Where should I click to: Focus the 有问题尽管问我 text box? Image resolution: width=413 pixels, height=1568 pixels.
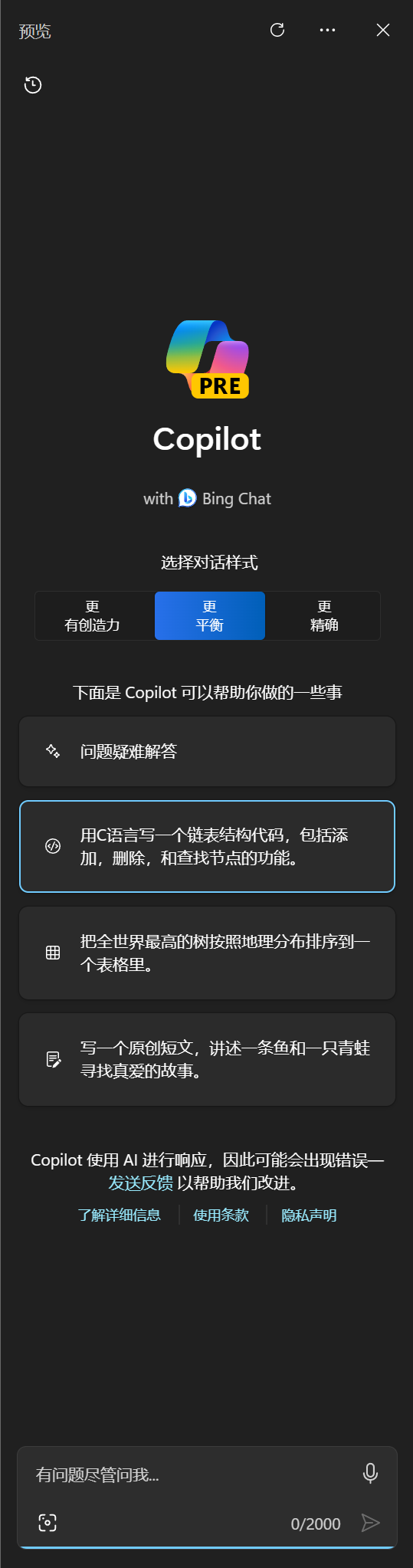coord(192,1475)
